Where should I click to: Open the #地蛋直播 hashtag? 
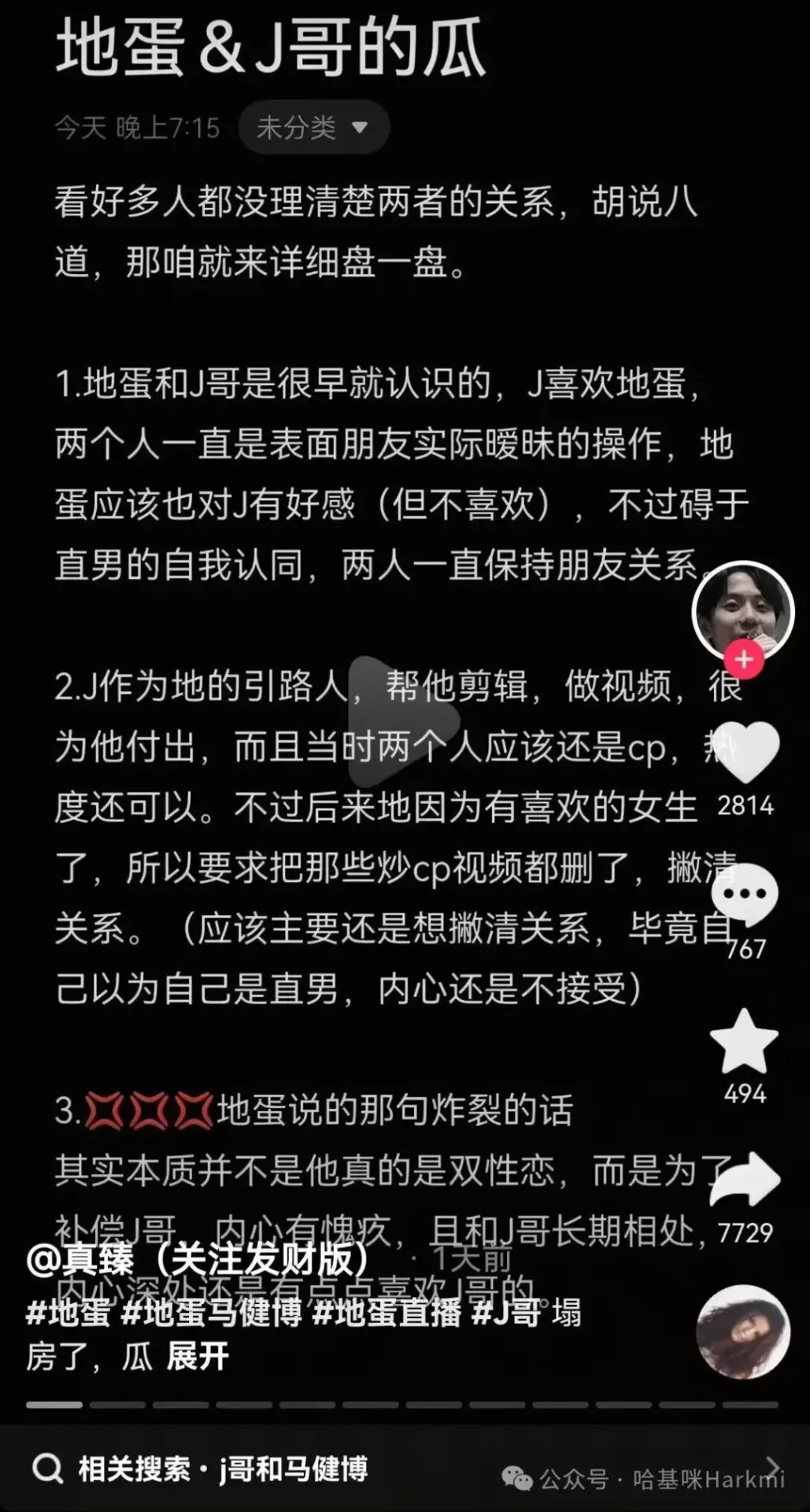pyautogui.click(x=387, y=1313)
